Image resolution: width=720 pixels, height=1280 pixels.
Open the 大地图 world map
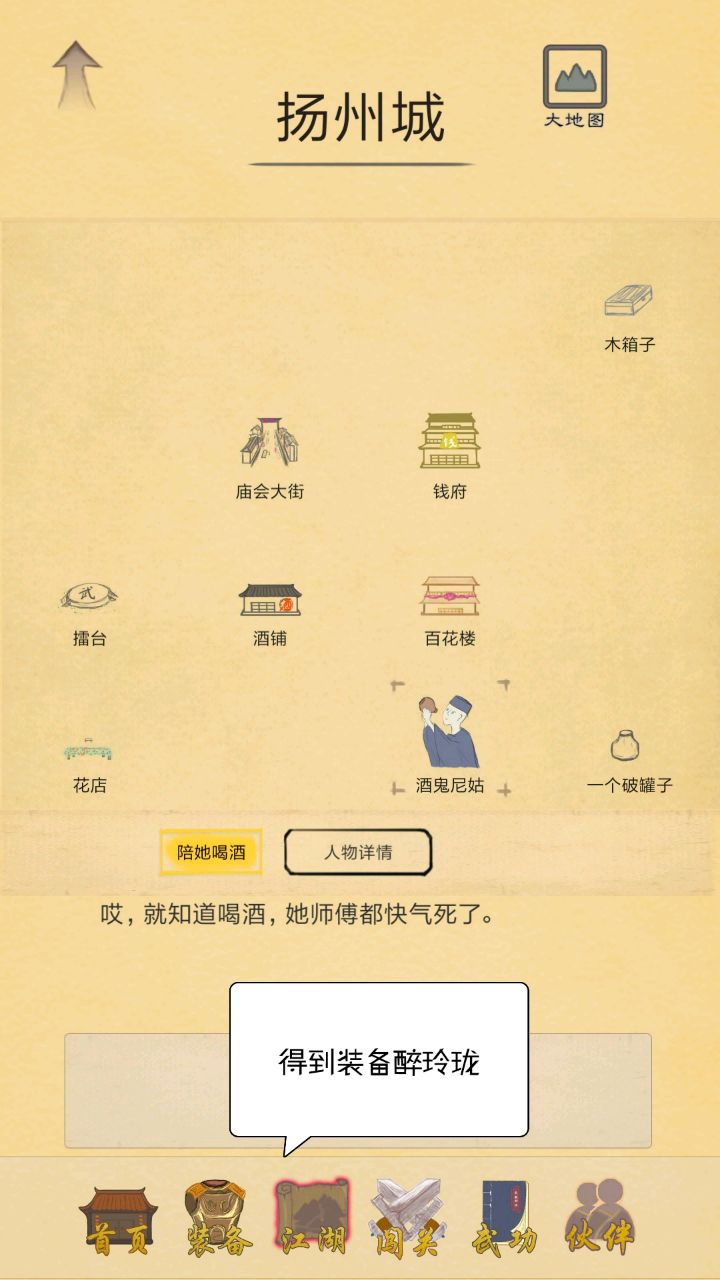click(574, 84)
